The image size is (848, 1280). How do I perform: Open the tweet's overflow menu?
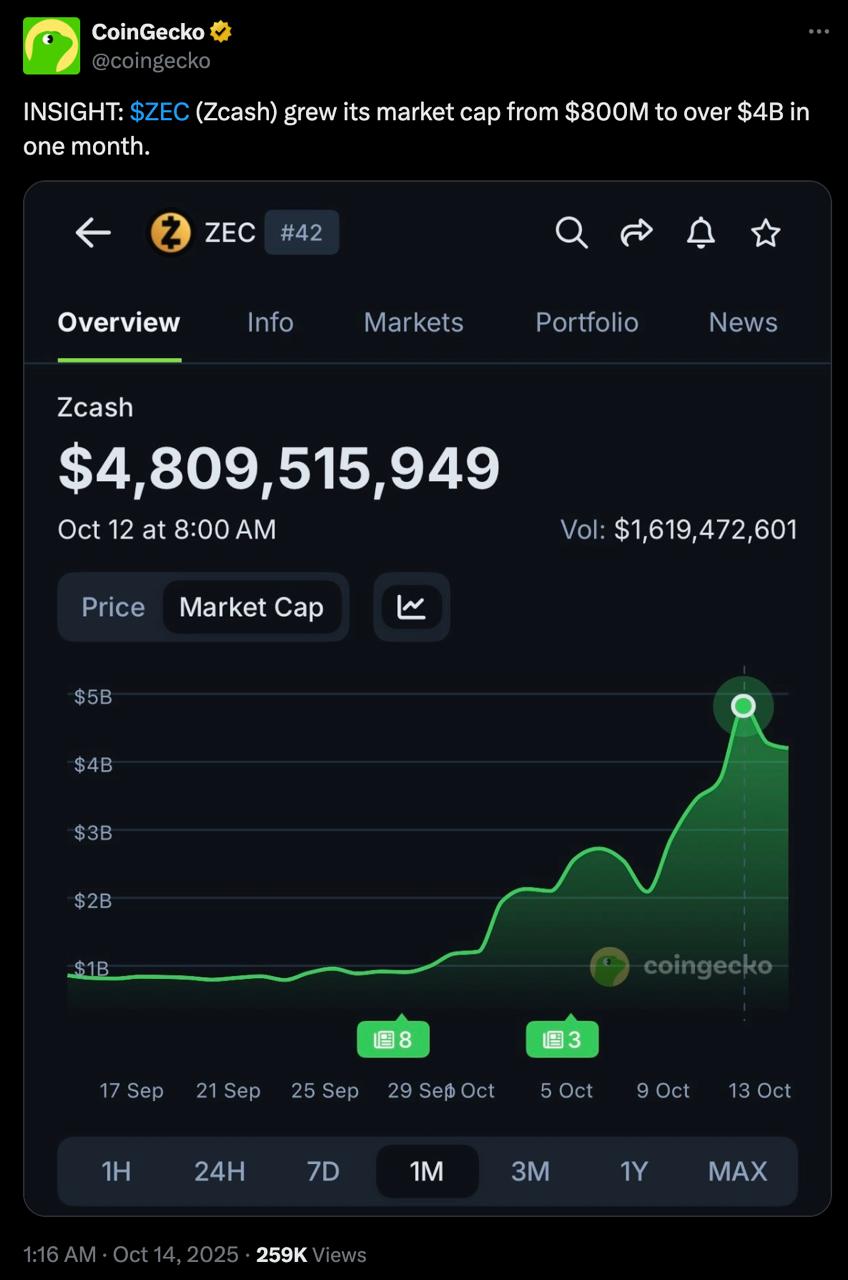click(x=818, y=32)
